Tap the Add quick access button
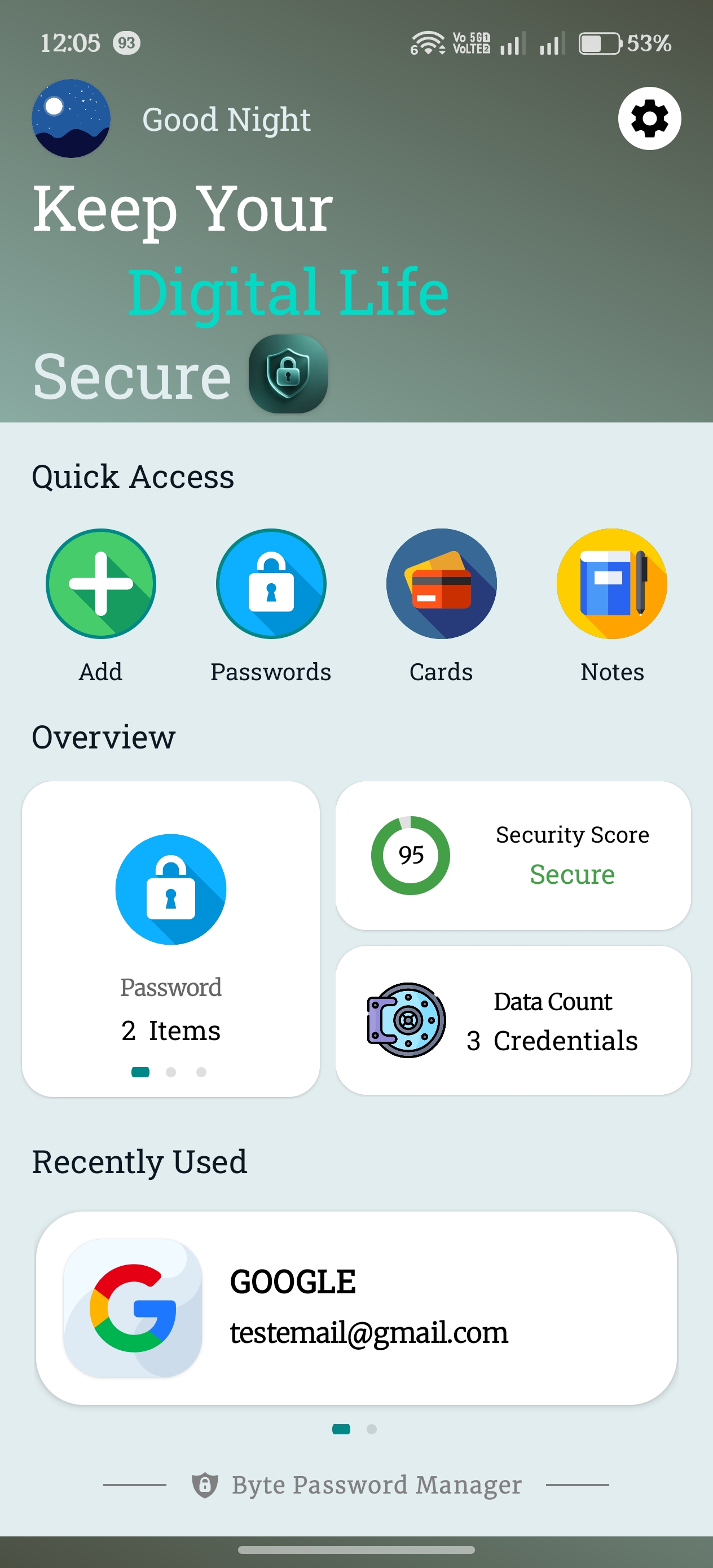Screen dimensions: 713x1568 pos(101,583)
